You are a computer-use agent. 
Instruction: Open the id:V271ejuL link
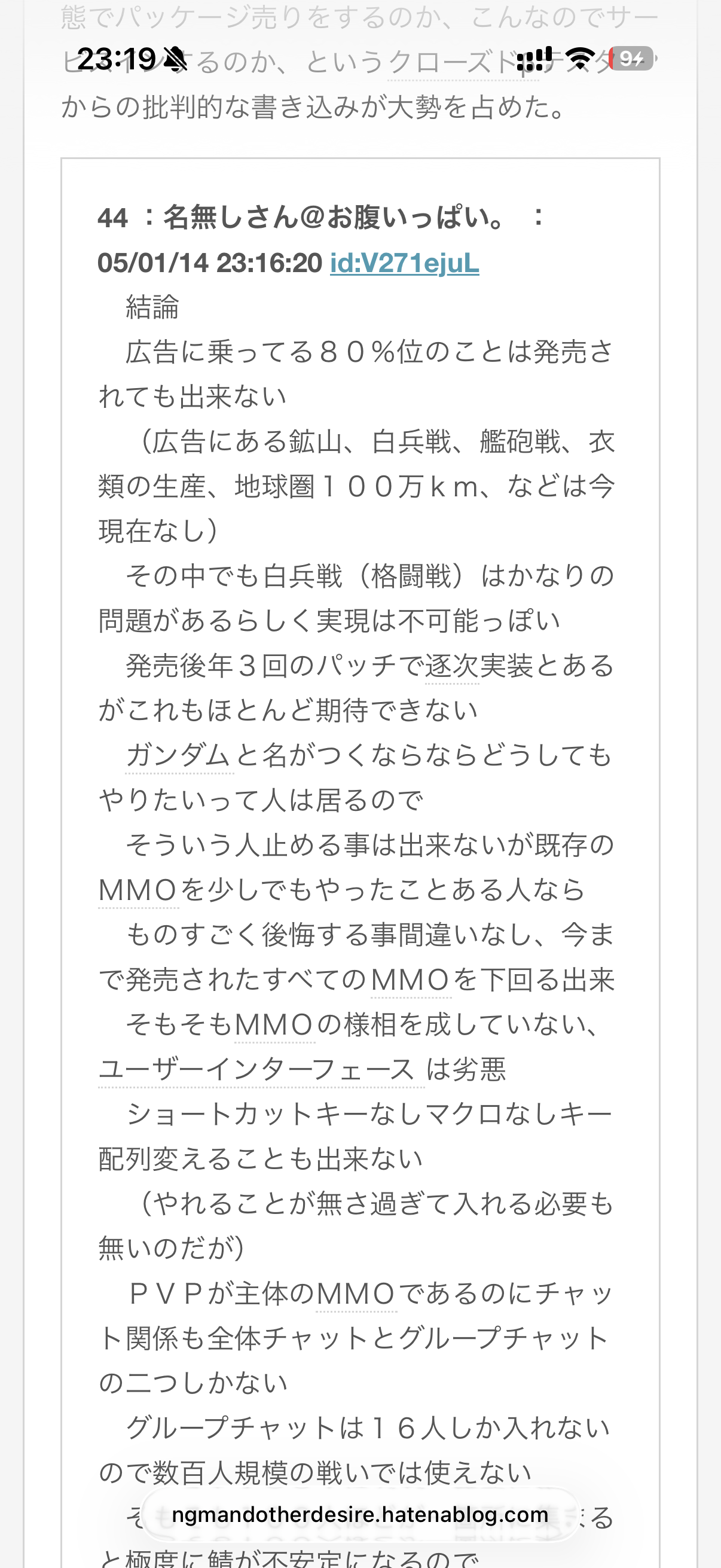pos(405,263)
